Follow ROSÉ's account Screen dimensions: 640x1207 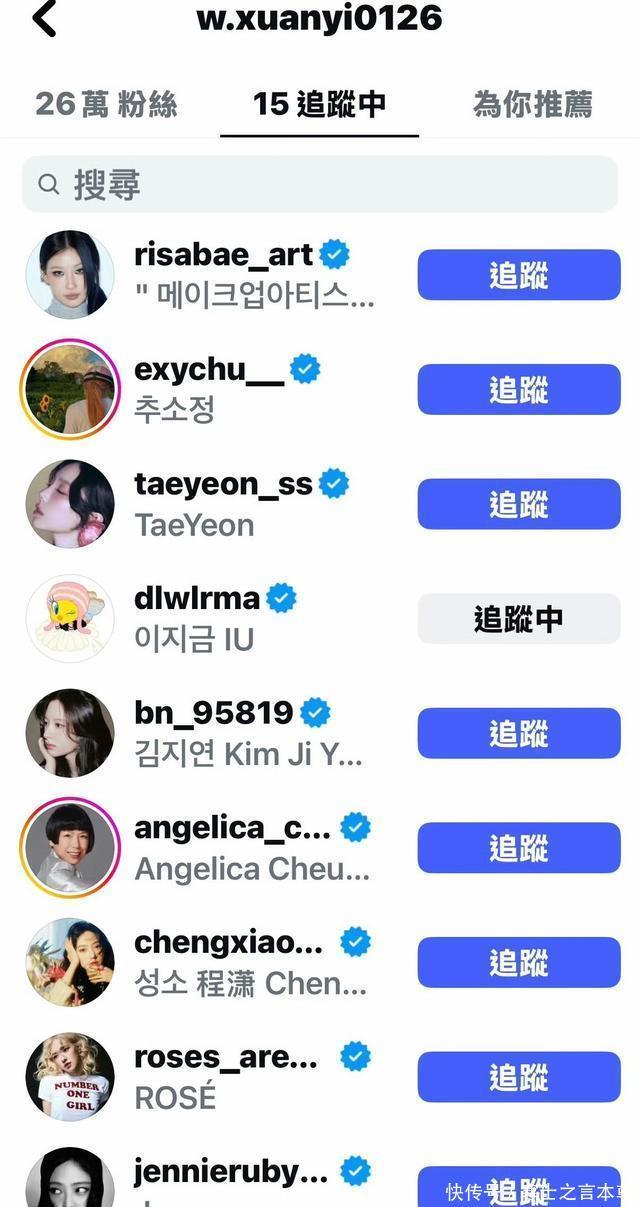[x=518, y=1077]
